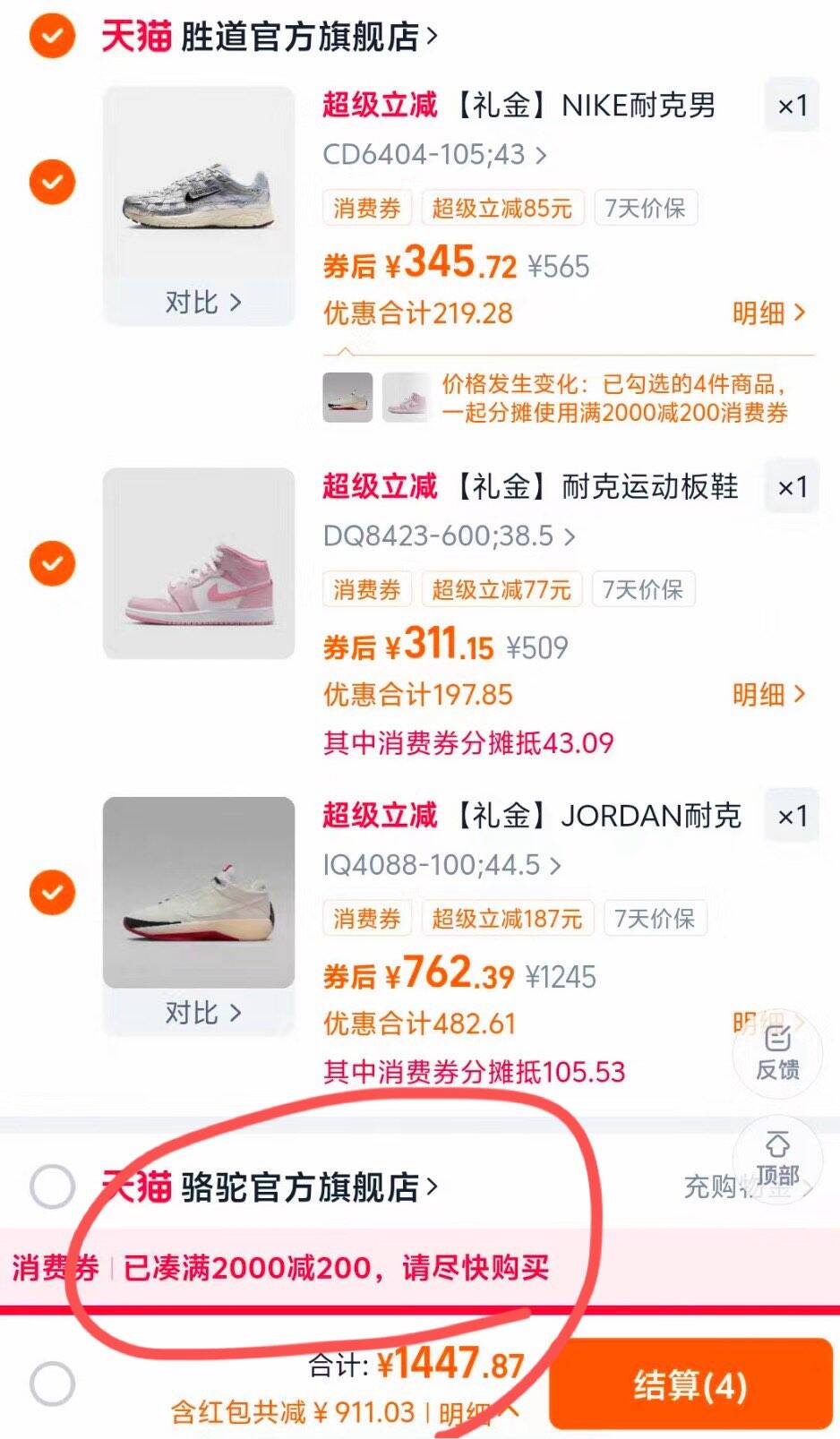Open the pink 耐克运动板鞋 product image
Screen dimensions: 840x1439
point(199,563)
